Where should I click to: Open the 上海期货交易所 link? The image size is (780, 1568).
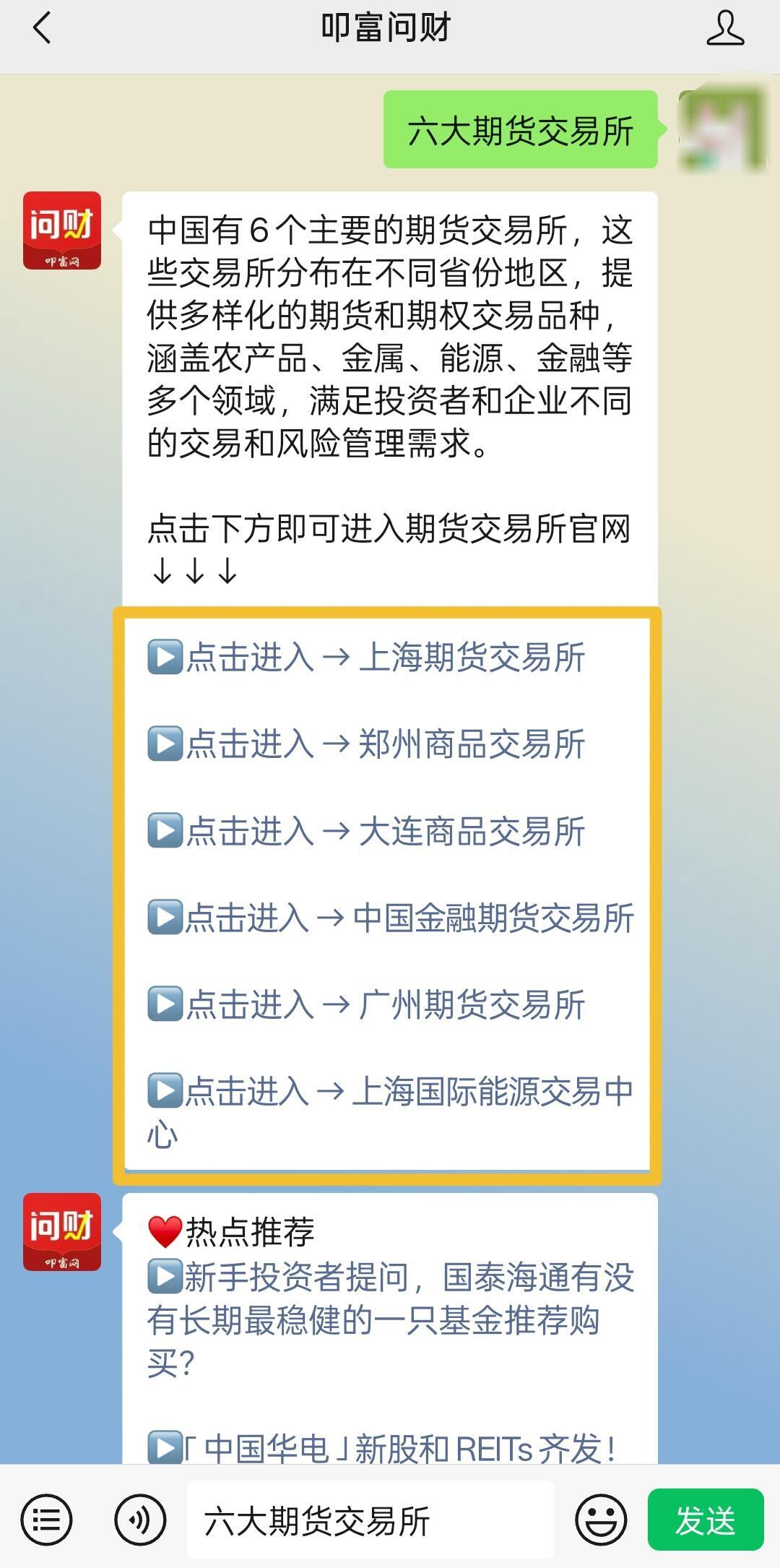click(x=384, y=658)
